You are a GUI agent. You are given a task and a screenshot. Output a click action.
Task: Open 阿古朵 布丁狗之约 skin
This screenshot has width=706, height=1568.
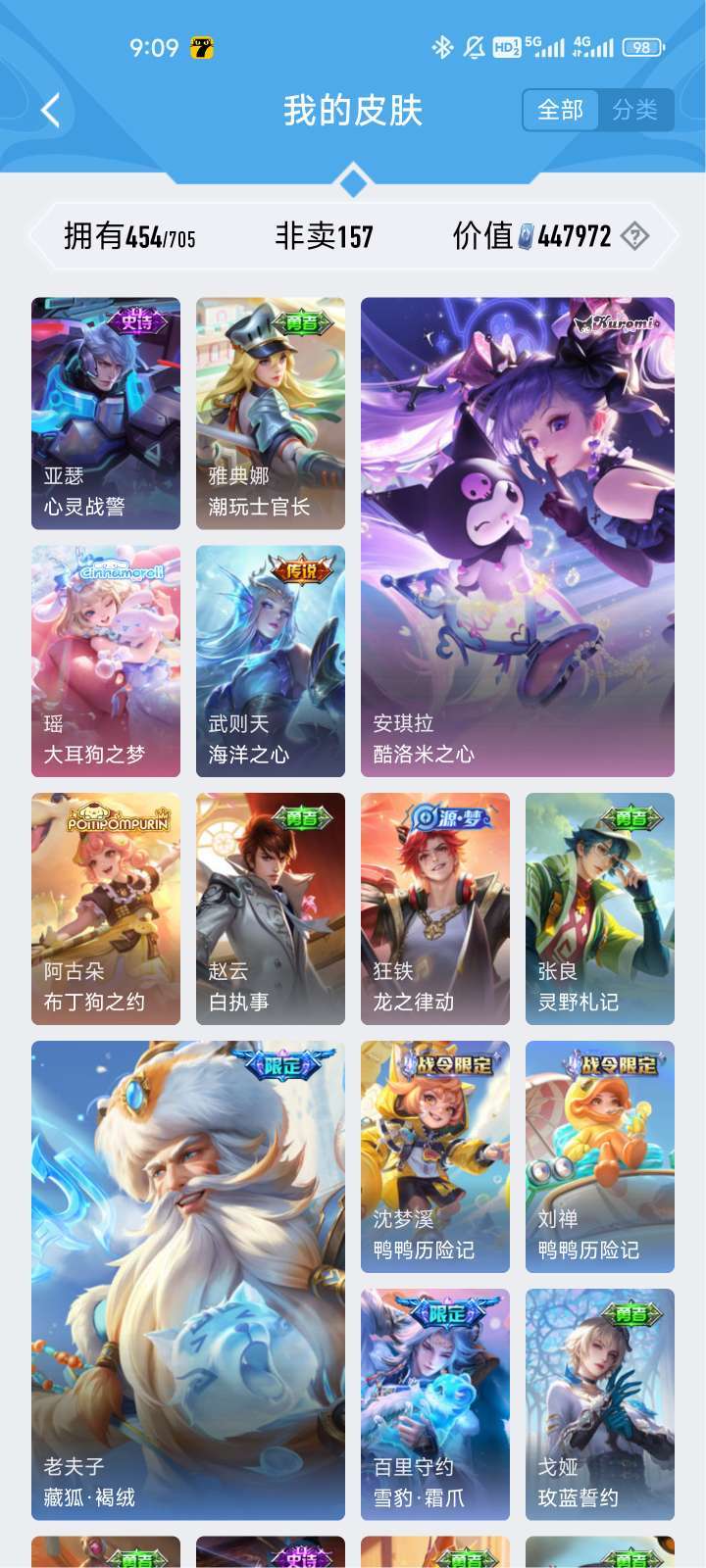(106, 908)
